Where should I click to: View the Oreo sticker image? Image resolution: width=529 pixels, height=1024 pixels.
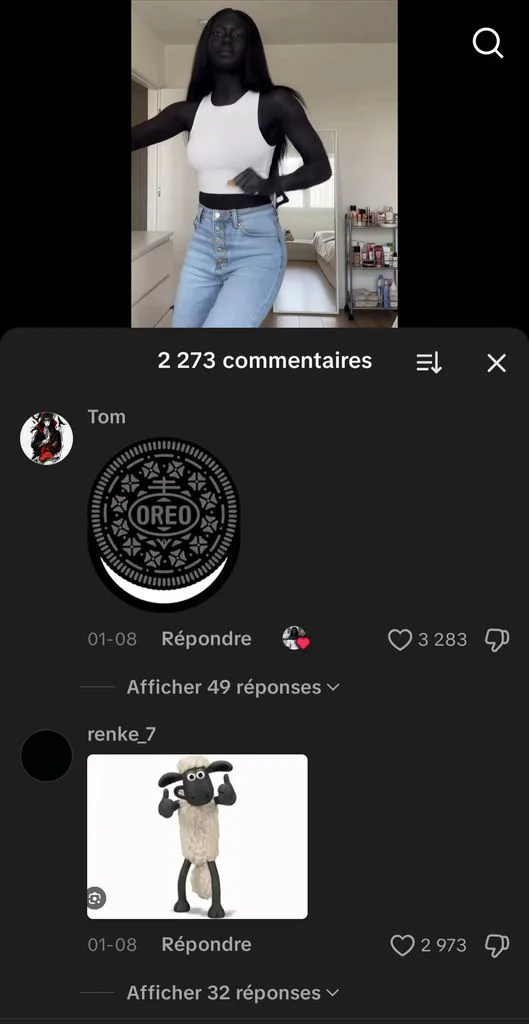[x=164, y=524]
